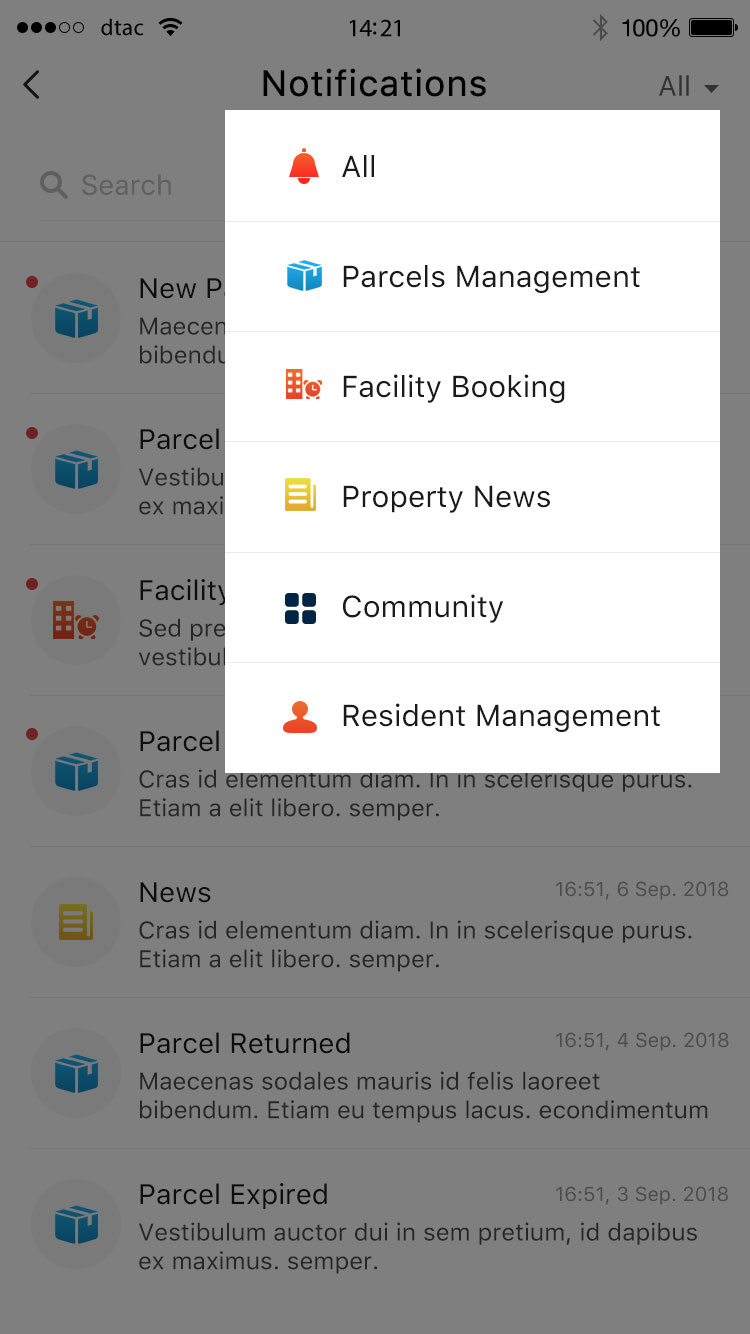Filter notifications by Community
Screen dimensions: 750x1334
click(x=470, y=607)
